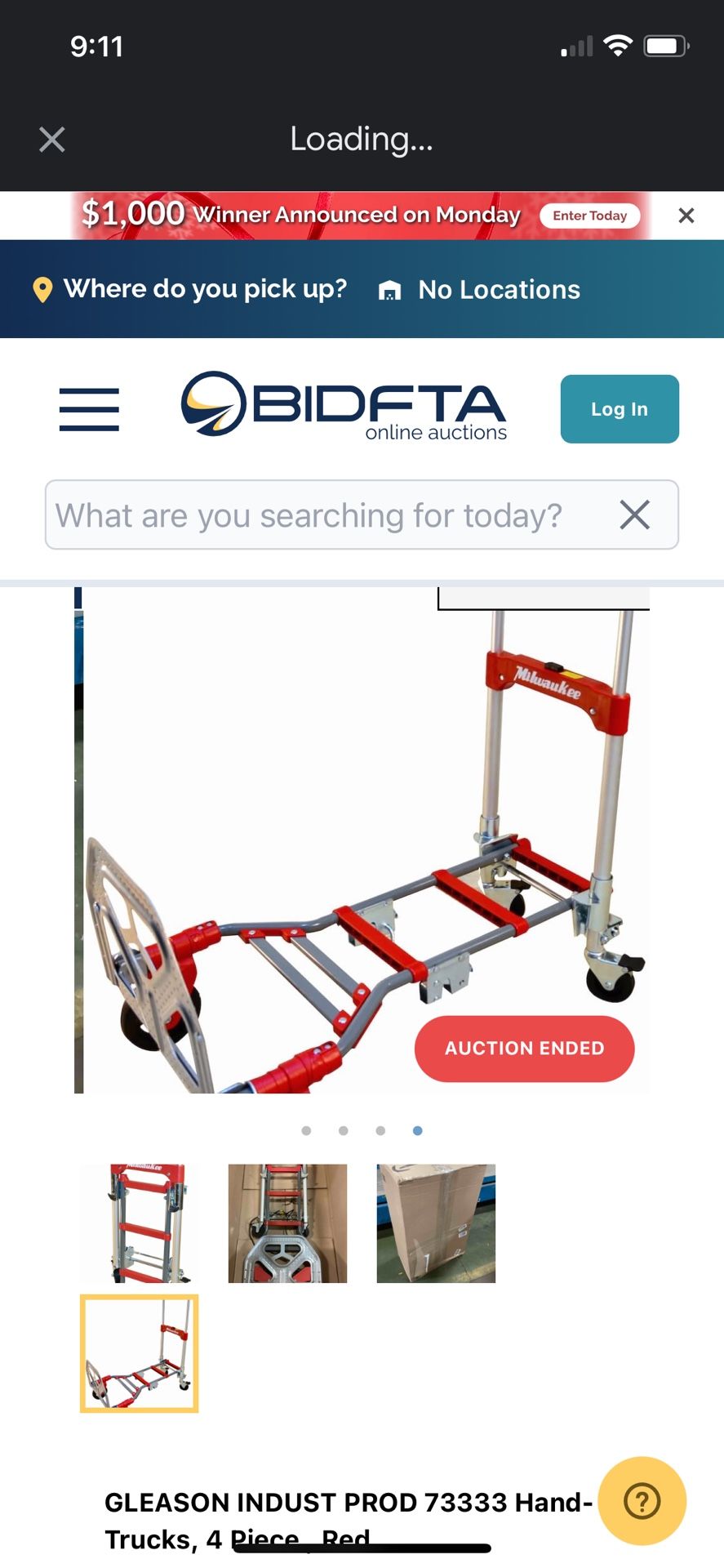The image size is (724, 1568).
Task: Go to the BidFTA home page
Action: pos(344,407)
